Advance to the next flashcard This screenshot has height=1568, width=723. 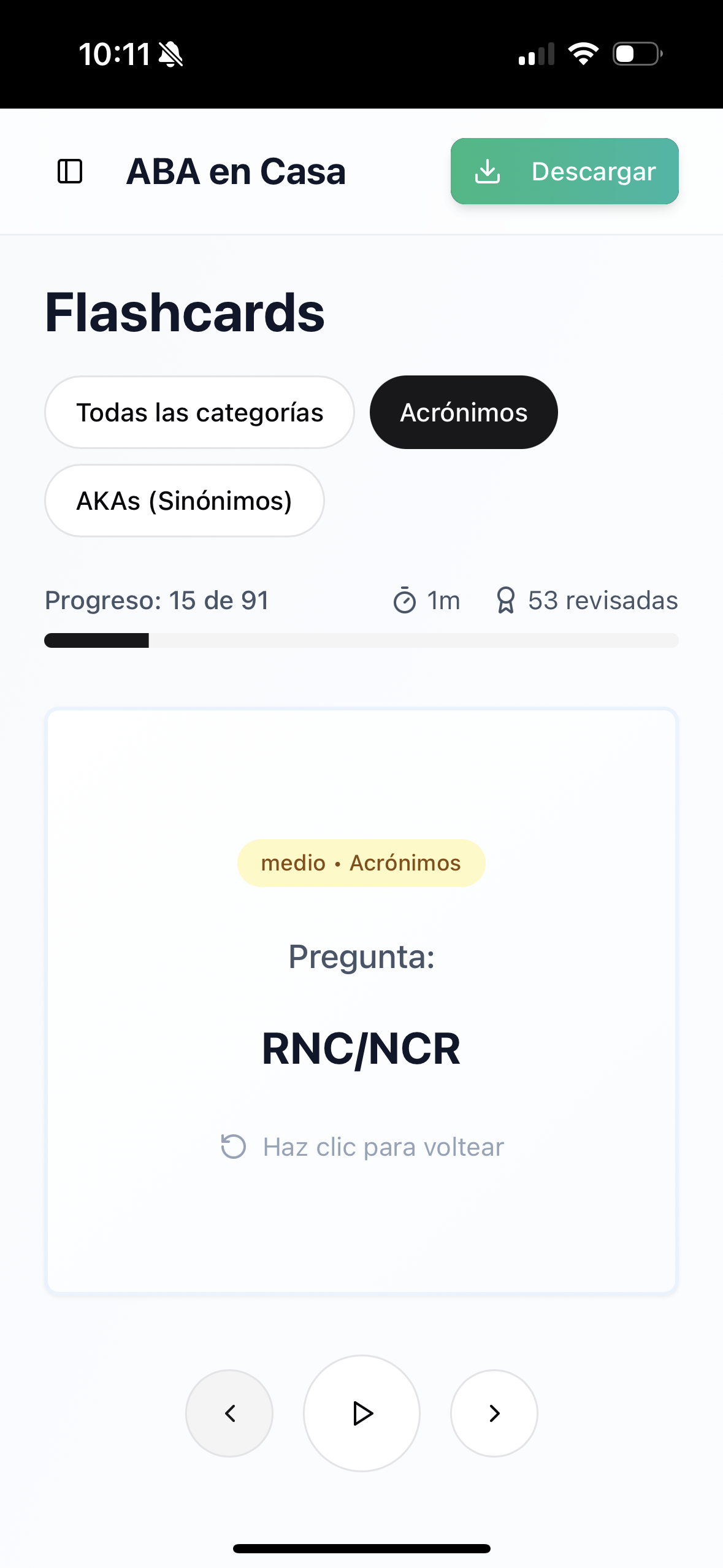pos(494,1413)
